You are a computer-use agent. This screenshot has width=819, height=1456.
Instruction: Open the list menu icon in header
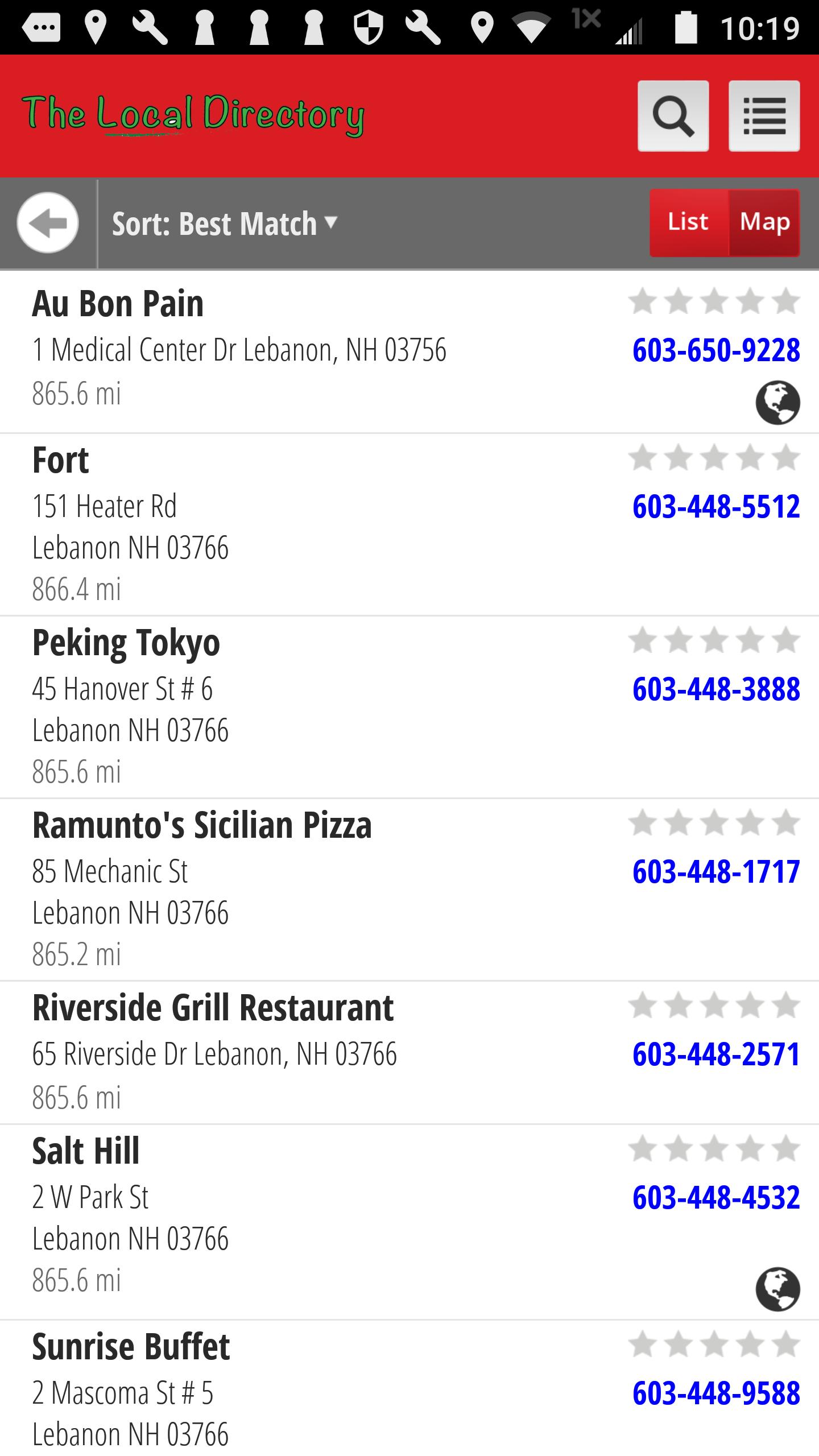click(764, 116)
